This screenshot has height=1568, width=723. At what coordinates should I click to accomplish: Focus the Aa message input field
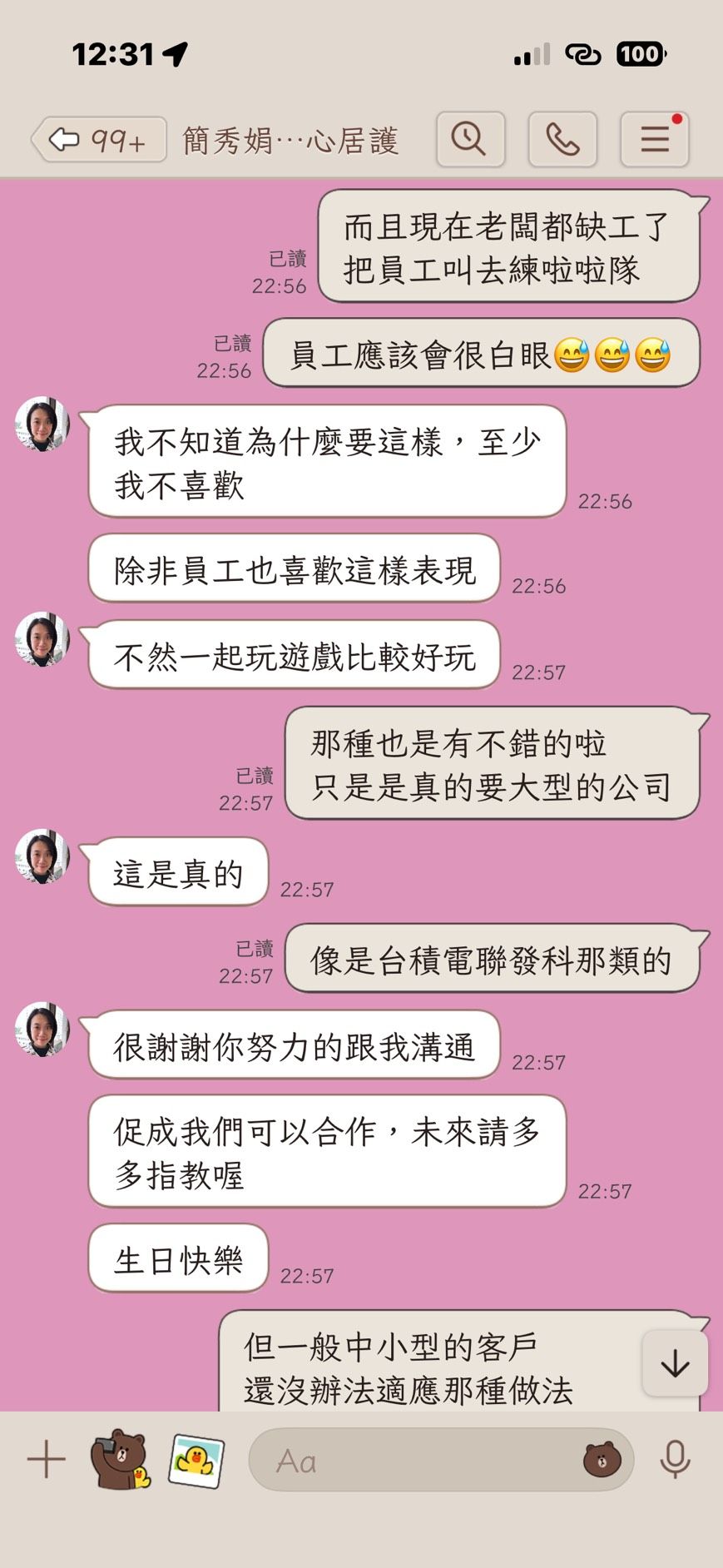[416, 1460]
